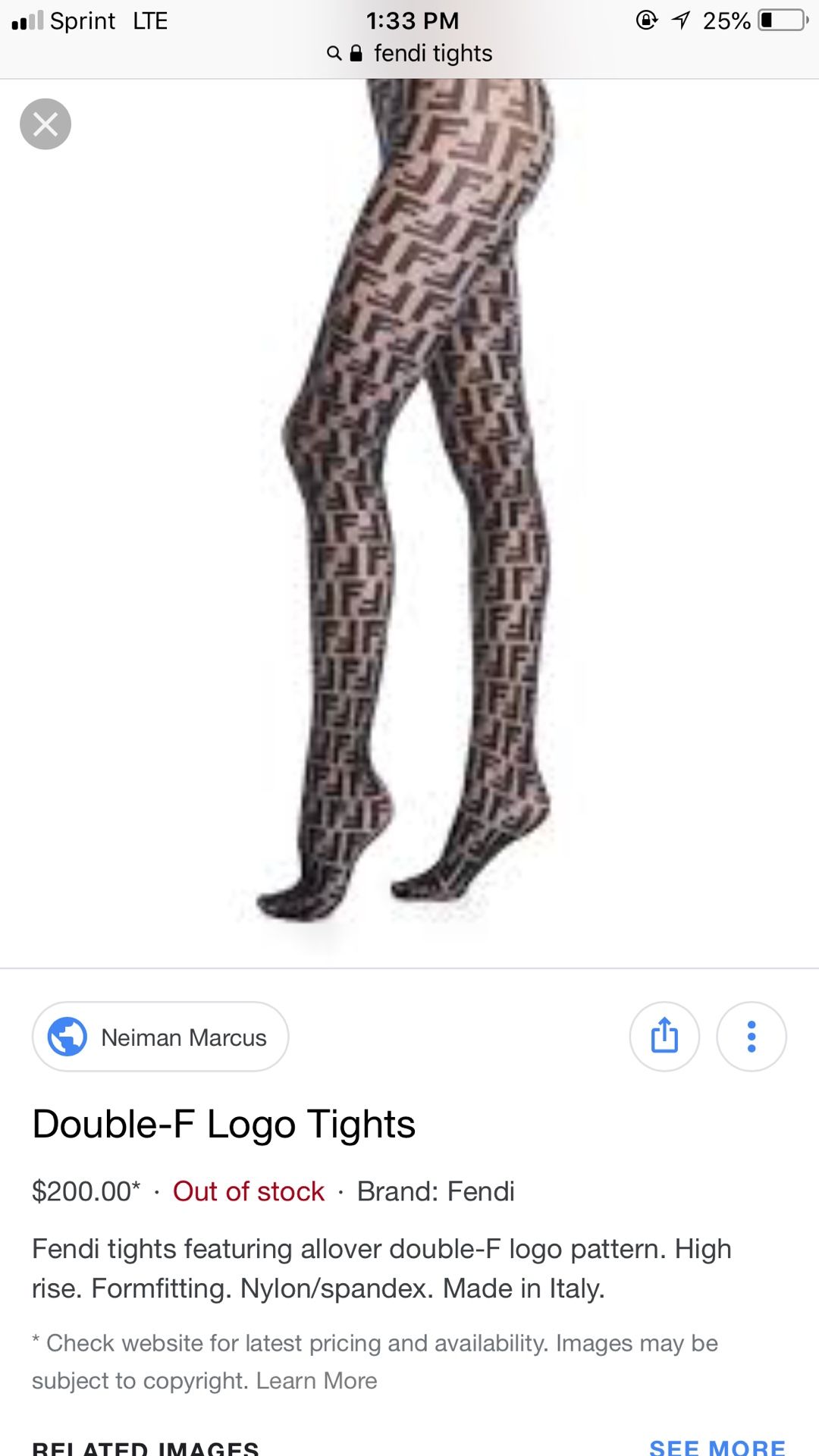See more related images

point(717,1447)
